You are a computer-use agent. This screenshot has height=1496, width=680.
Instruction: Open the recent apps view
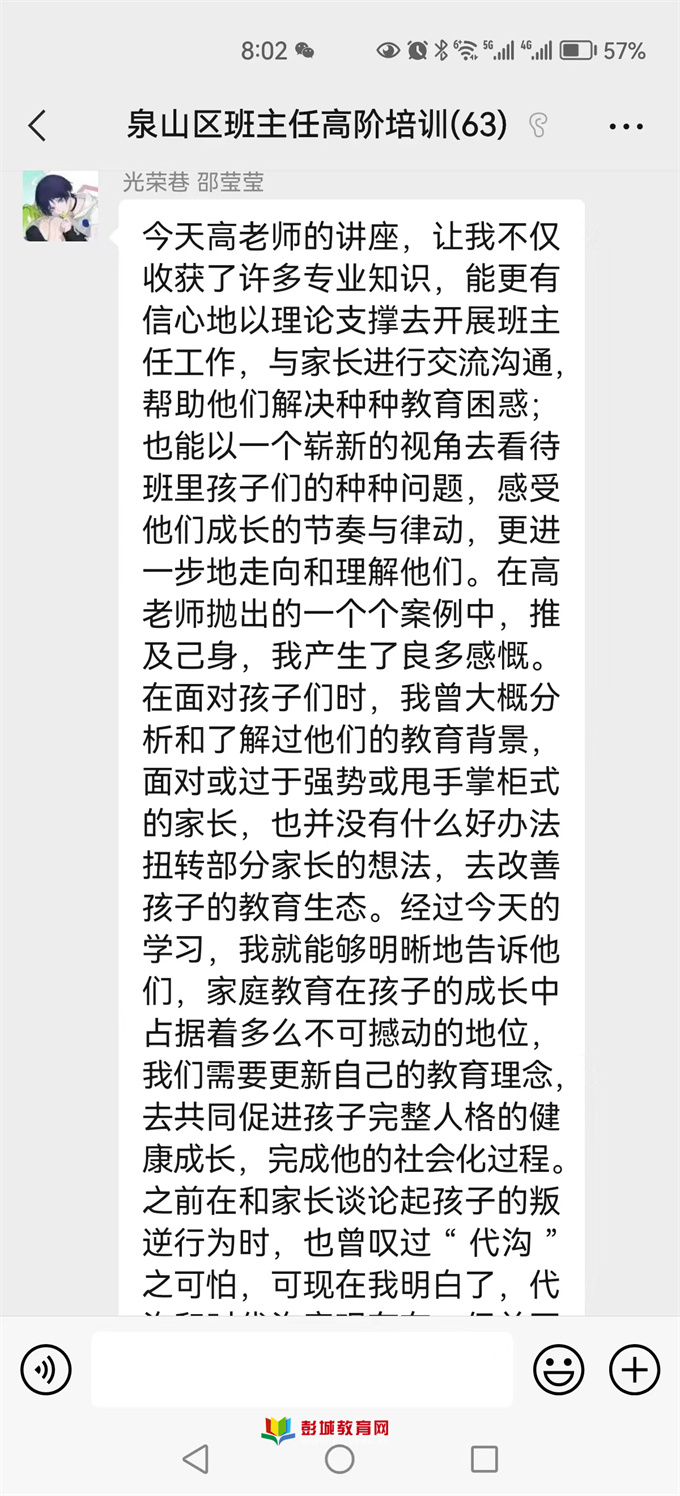click(x=484, y=1459)
